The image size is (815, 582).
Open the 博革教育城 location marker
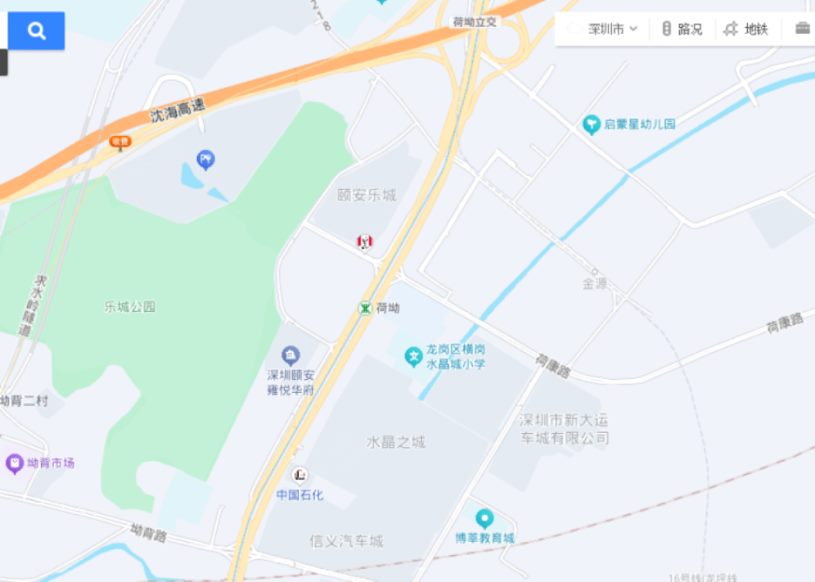click(x=484, y=517)
